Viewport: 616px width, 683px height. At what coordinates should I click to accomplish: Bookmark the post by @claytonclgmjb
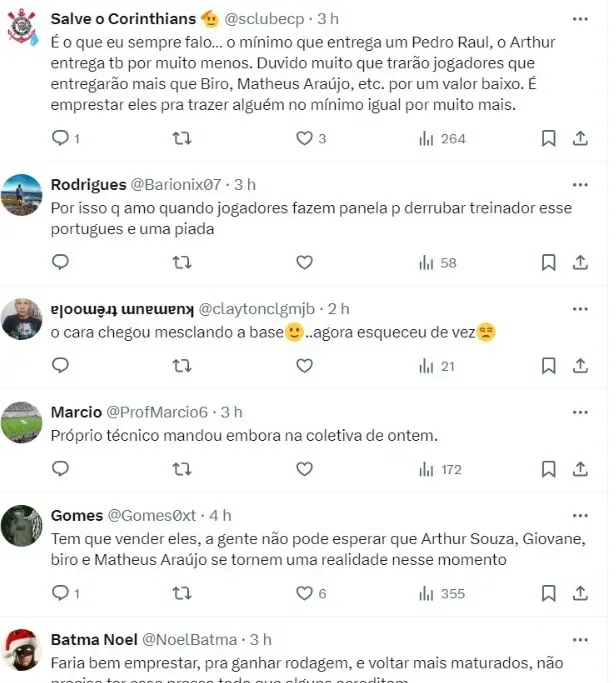[548, 366]
